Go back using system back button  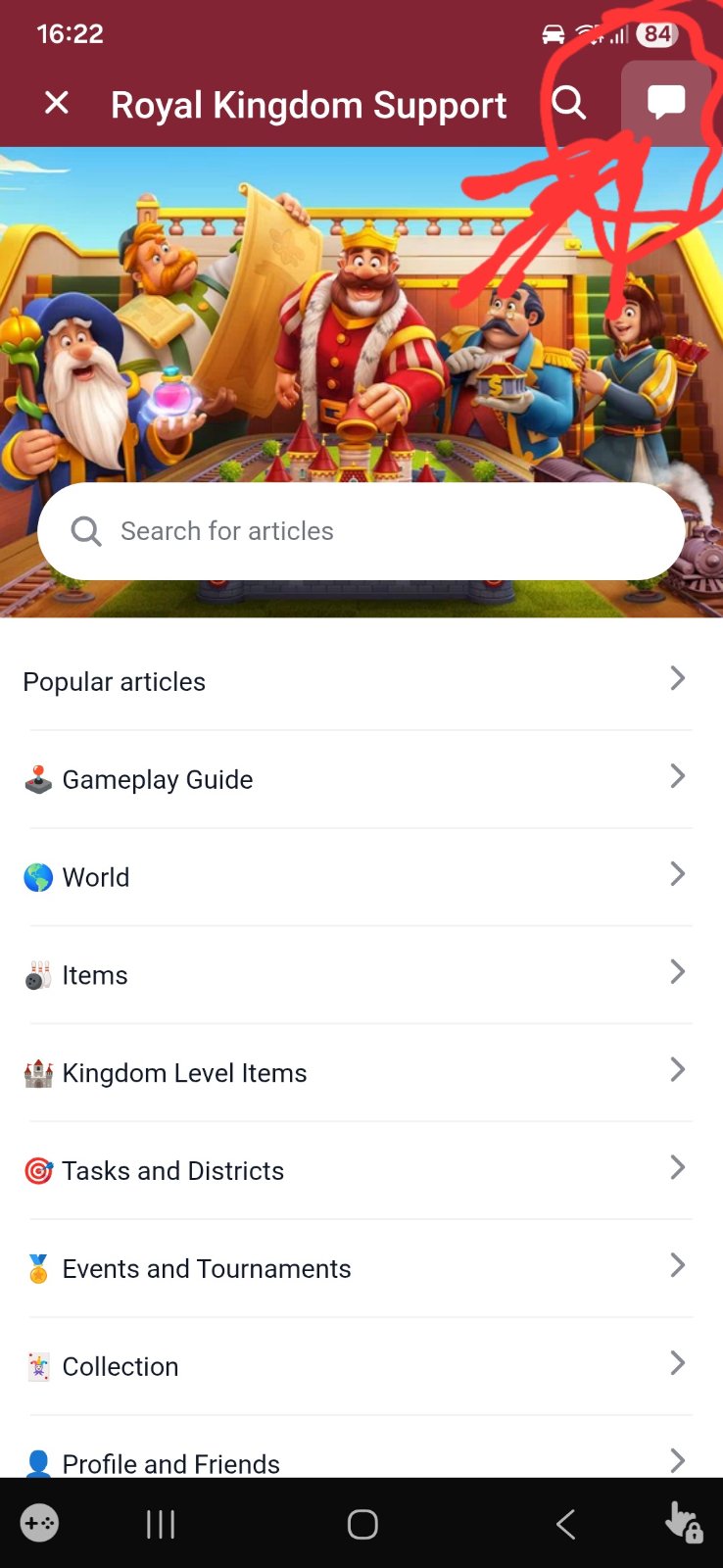coord(565,1524)
